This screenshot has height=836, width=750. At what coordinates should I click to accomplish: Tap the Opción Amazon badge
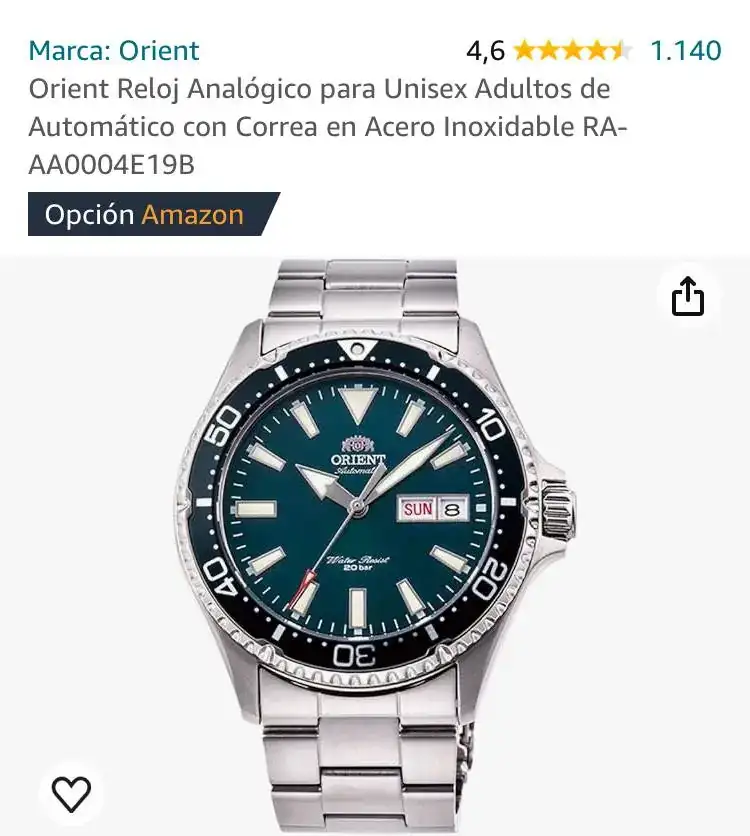pos(145,215)
